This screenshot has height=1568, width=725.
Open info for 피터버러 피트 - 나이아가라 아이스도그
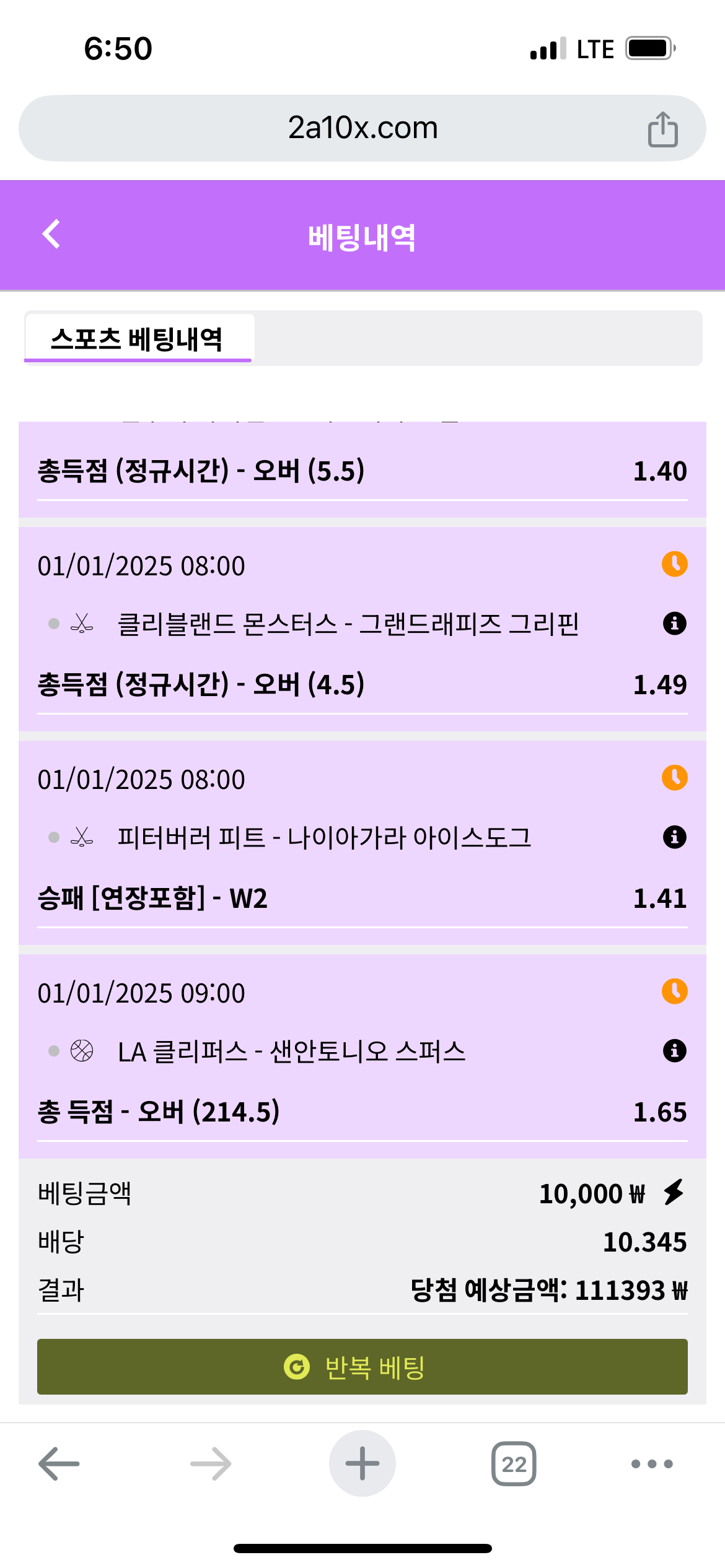[674, 837]
